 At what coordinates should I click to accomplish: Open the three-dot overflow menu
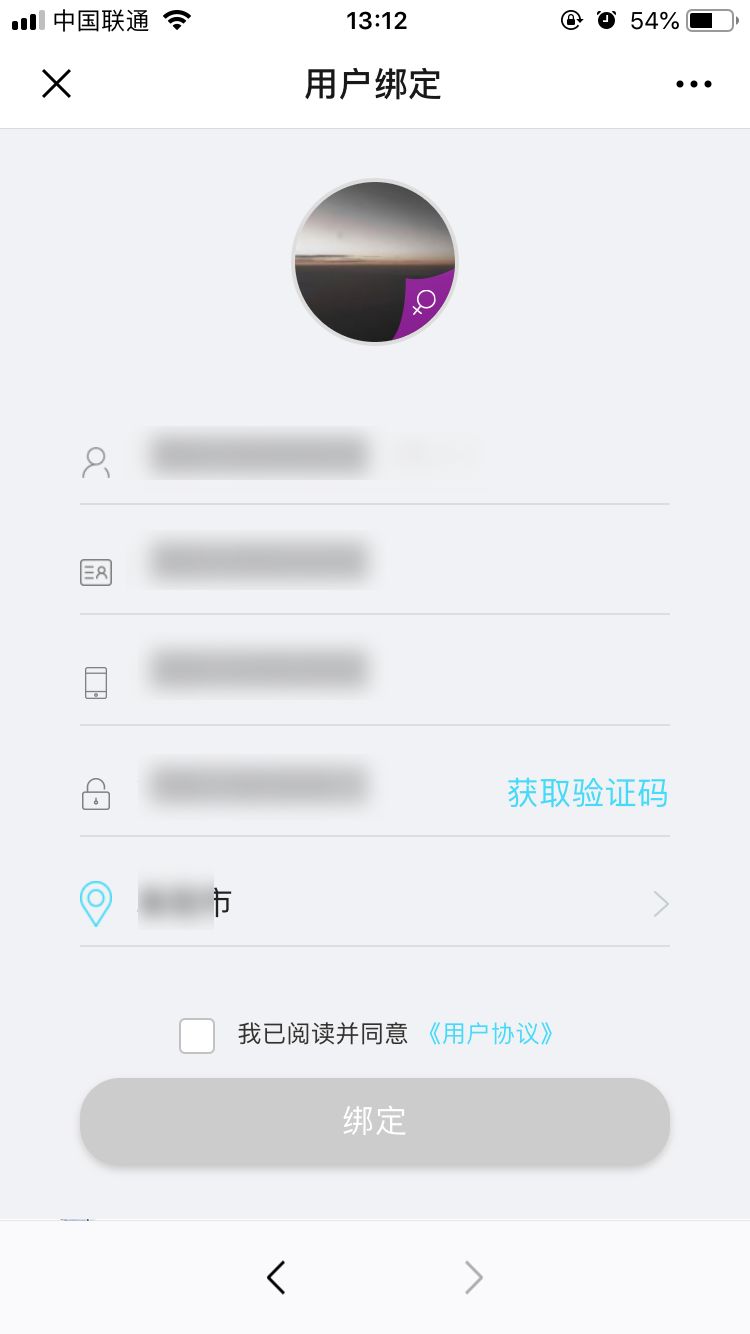click(x=693, y=85)
